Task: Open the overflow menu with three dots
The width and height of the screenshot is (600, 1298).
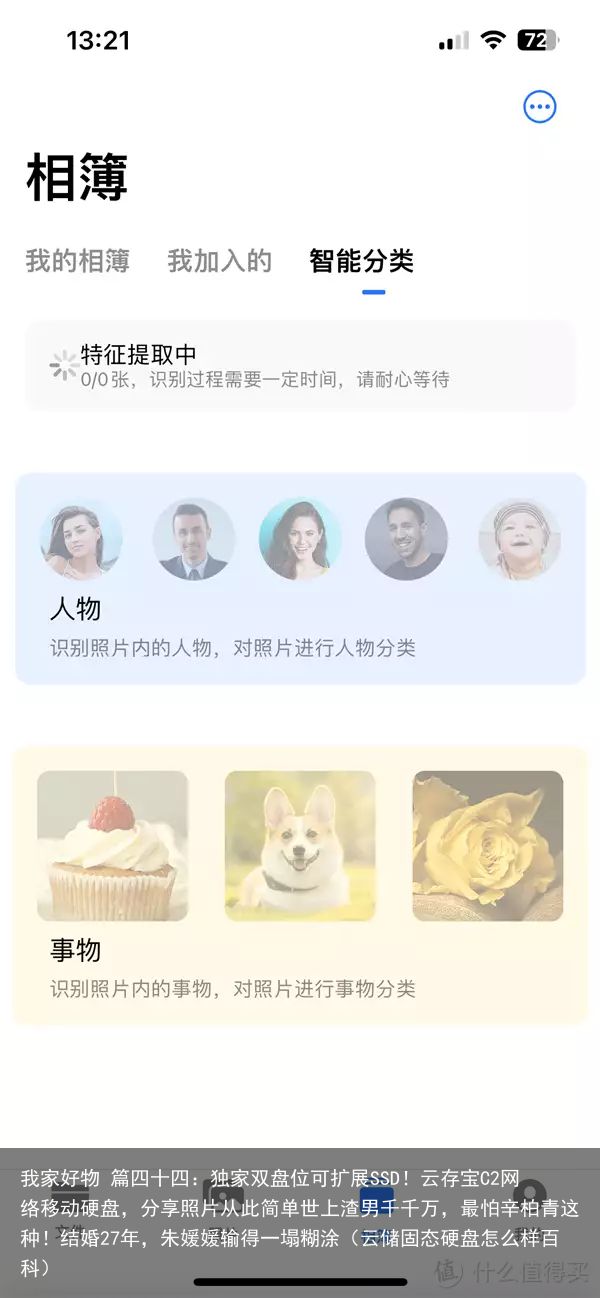Action: pyautogui.click(x=540, y=107)
